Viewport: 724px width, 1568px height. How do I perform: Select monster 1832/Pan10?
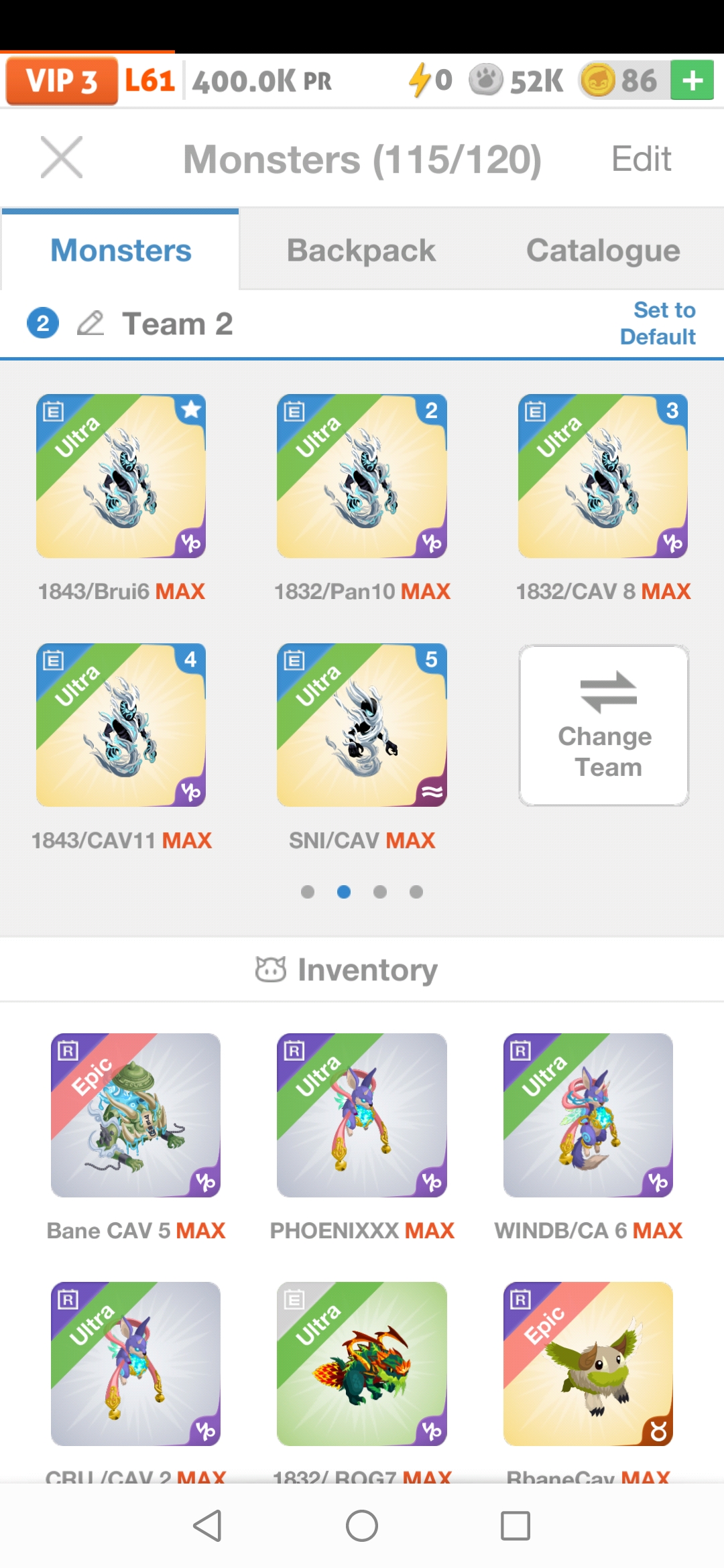(x=362, y=476)
